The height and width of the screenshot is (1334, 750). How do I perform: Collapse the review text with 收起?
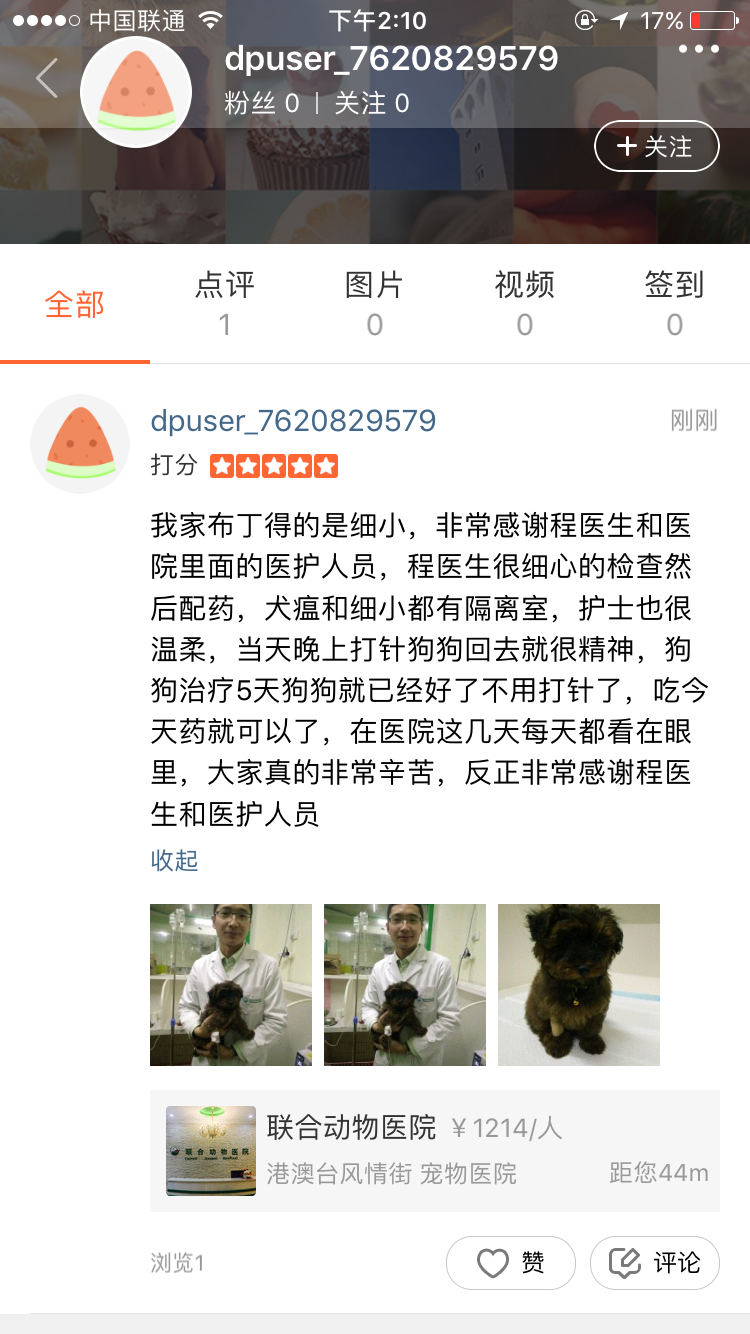point(174,860)
